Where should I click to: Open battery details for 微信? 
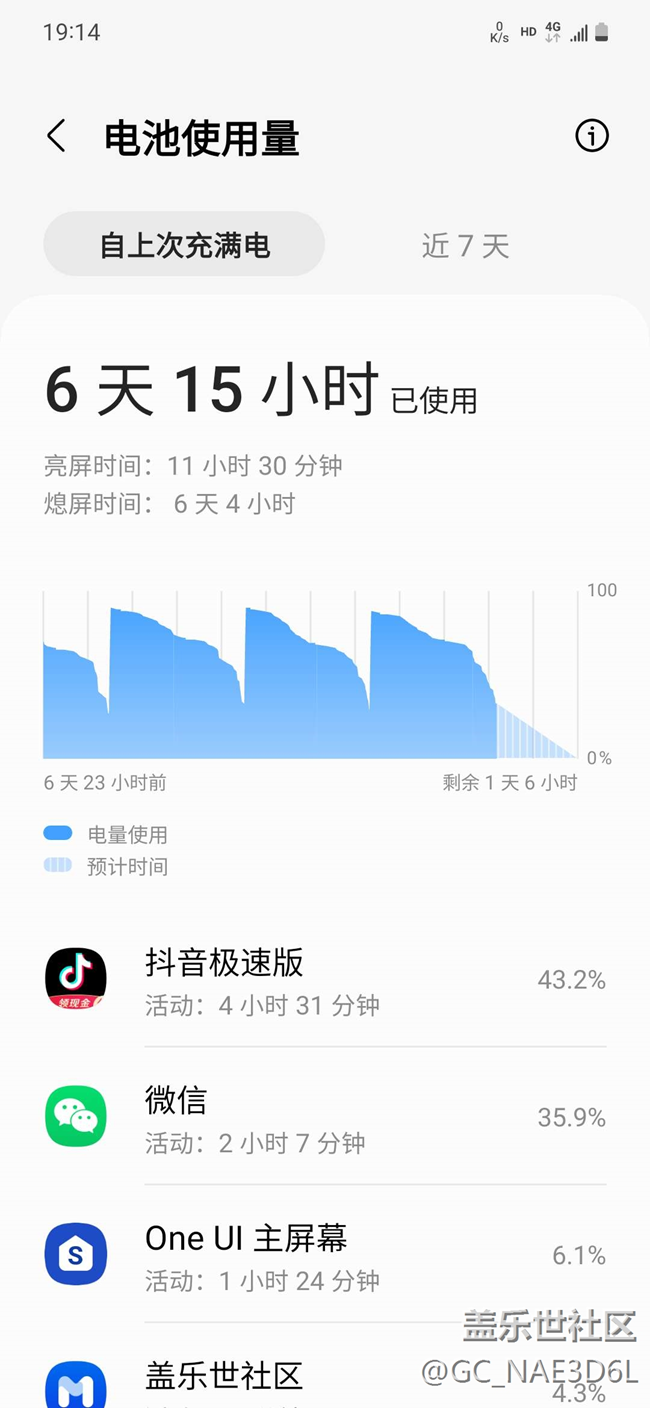coord(325,1117)
